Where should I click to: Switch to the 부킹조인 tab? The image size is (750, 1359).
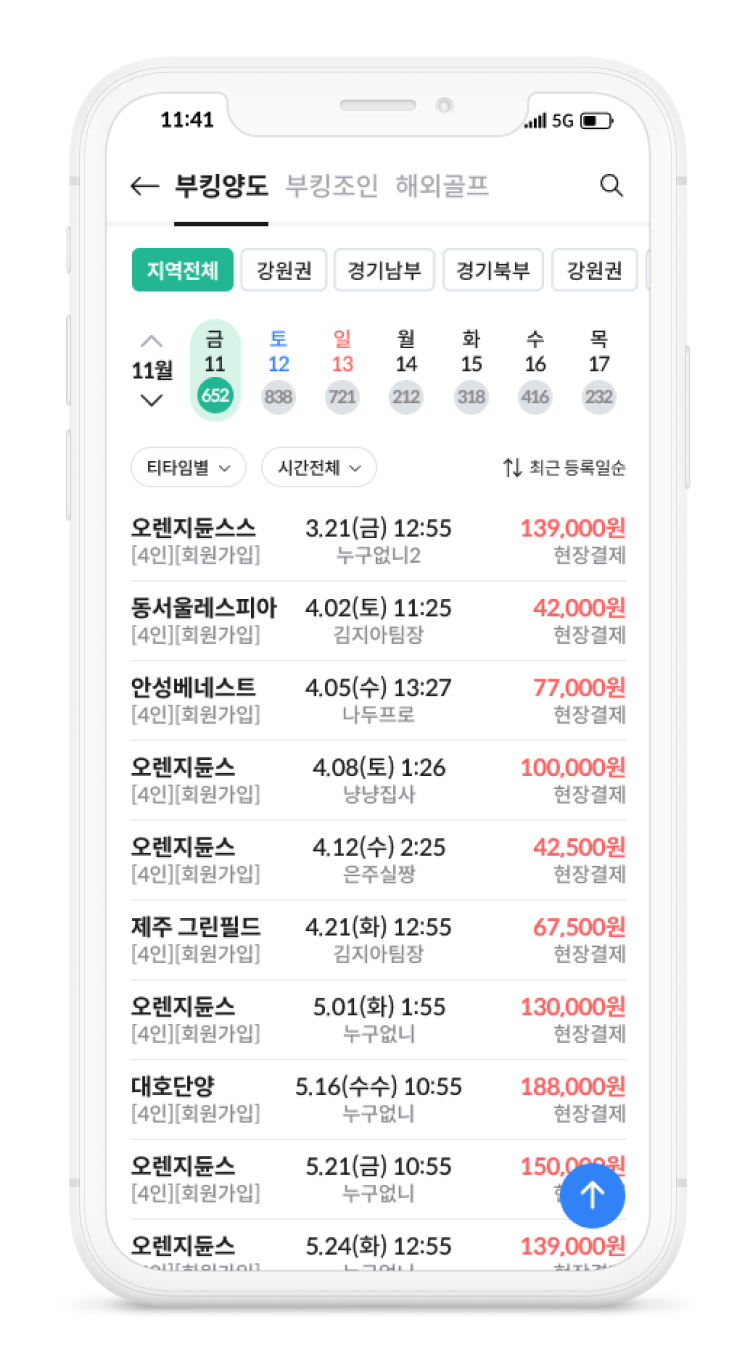pyautogui.click(x=332, y=186)
